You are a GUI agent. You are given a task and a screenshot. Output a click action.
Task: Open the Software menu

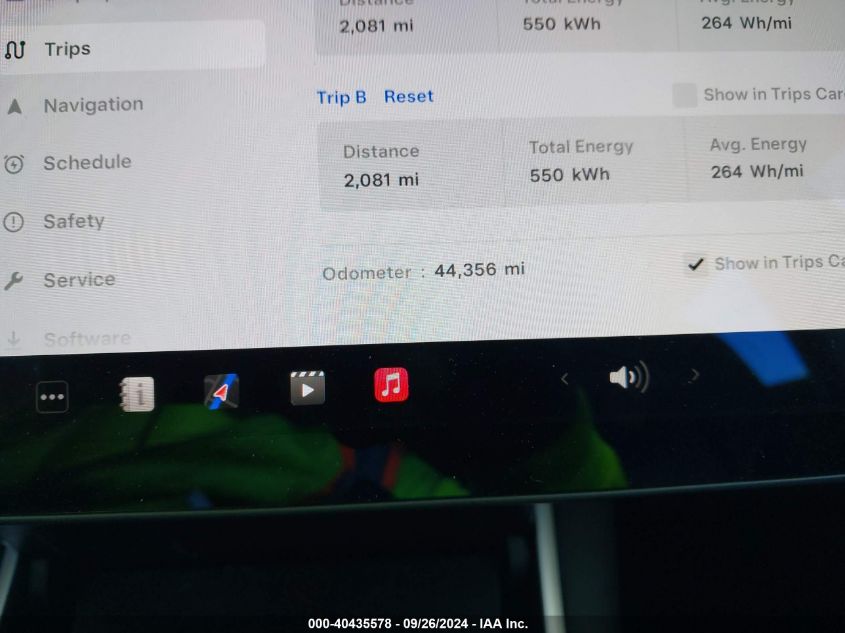pos(86,338)
